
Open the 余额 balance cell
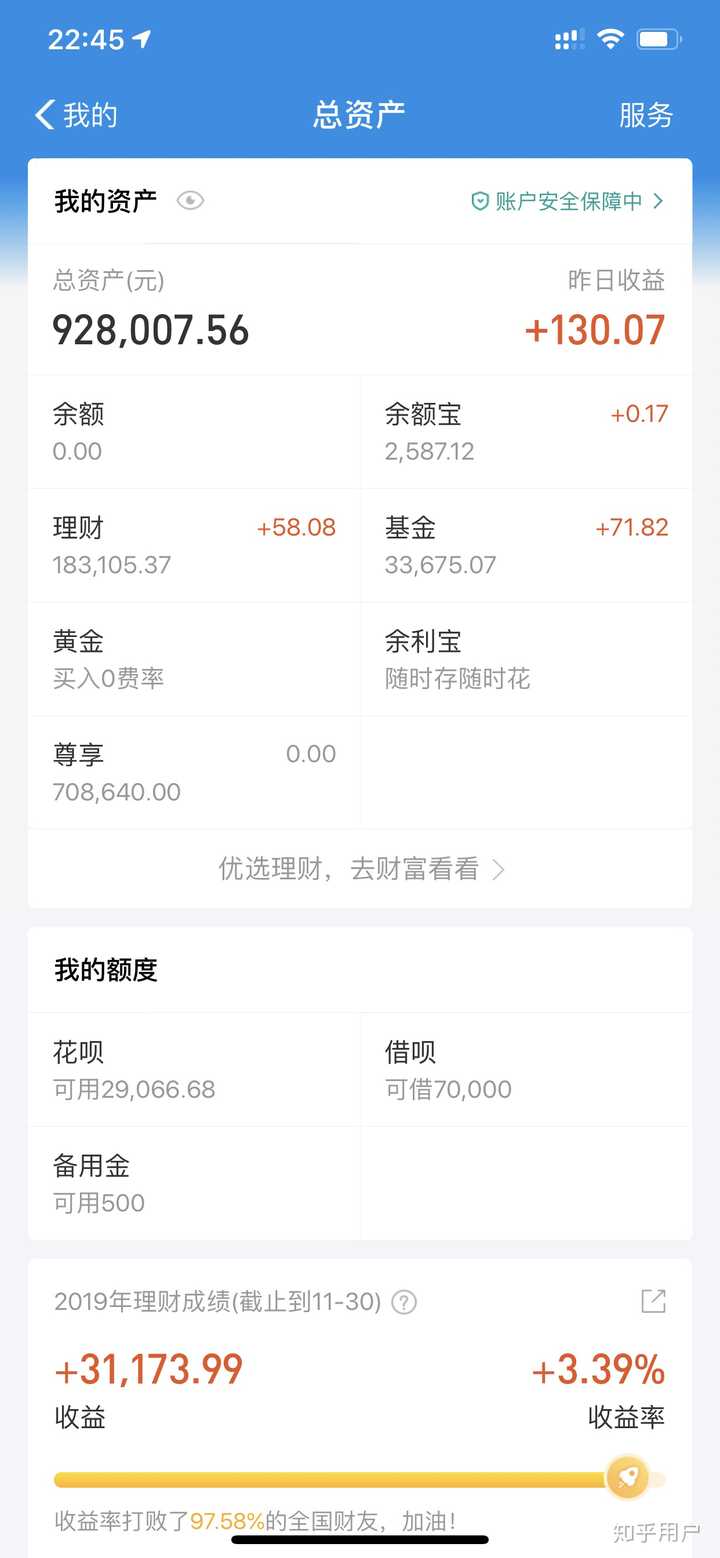coord(194,432)
